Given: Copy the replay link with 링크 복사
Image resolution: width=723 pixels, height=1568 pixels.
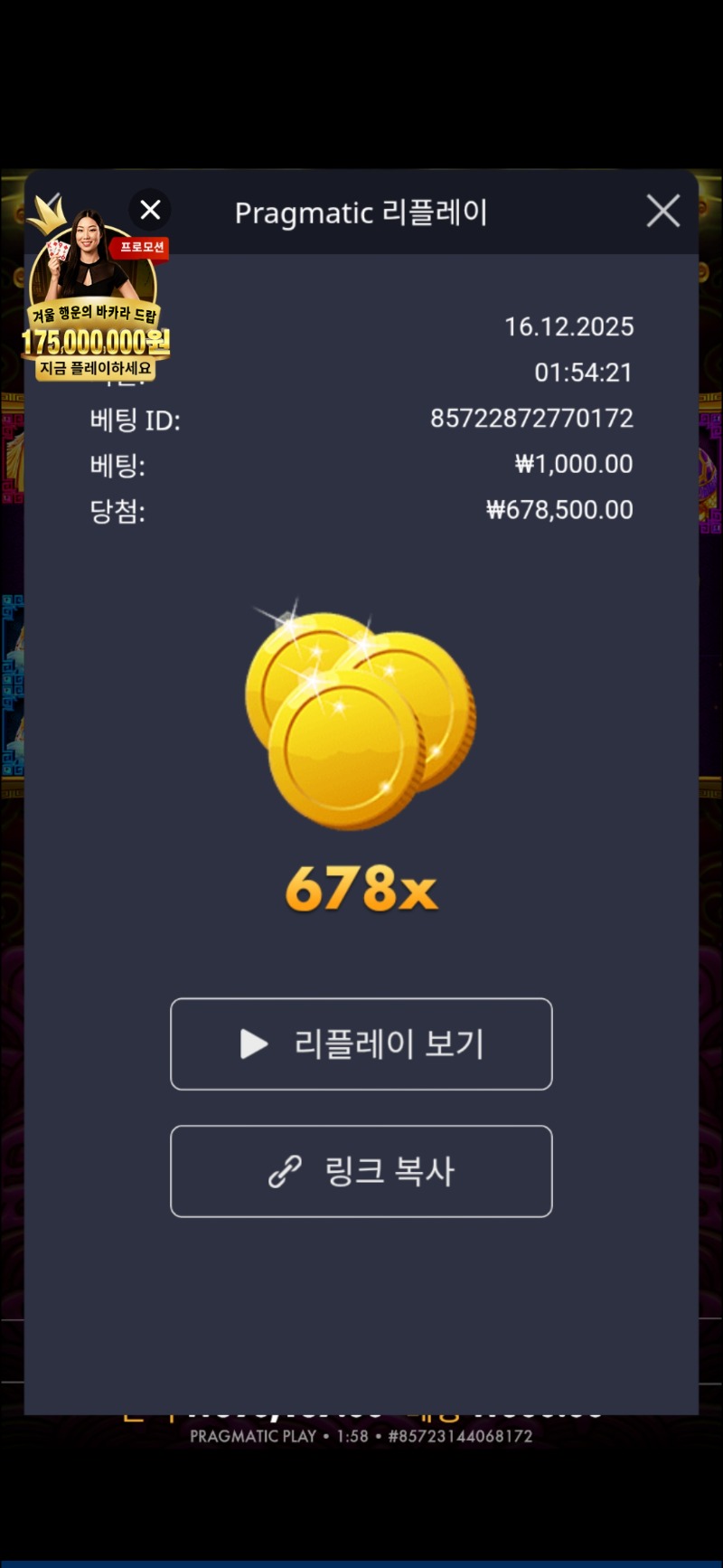Looking at the screenshot, I should pos(361,1171).
